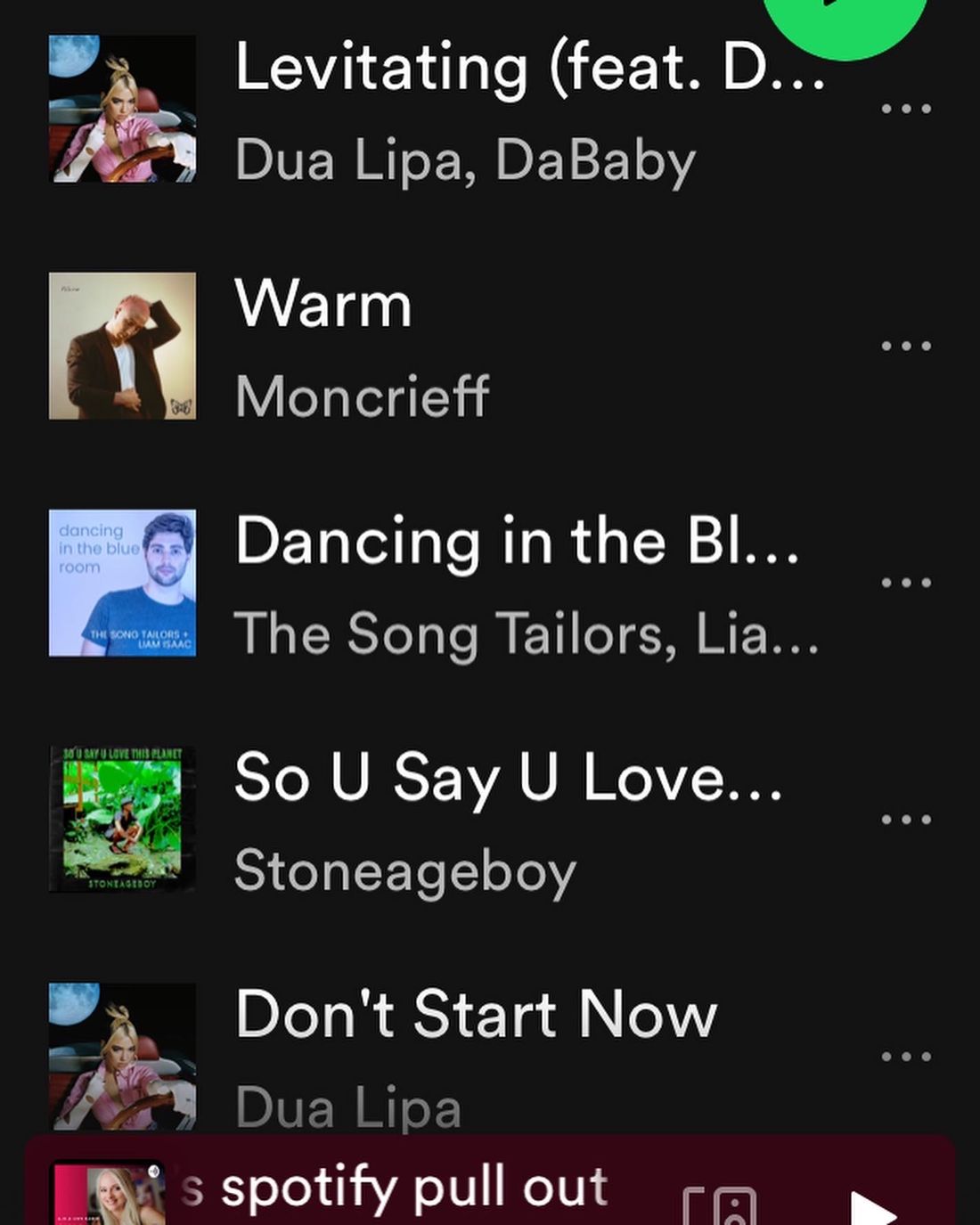Tap the green play button

(845, 18)
